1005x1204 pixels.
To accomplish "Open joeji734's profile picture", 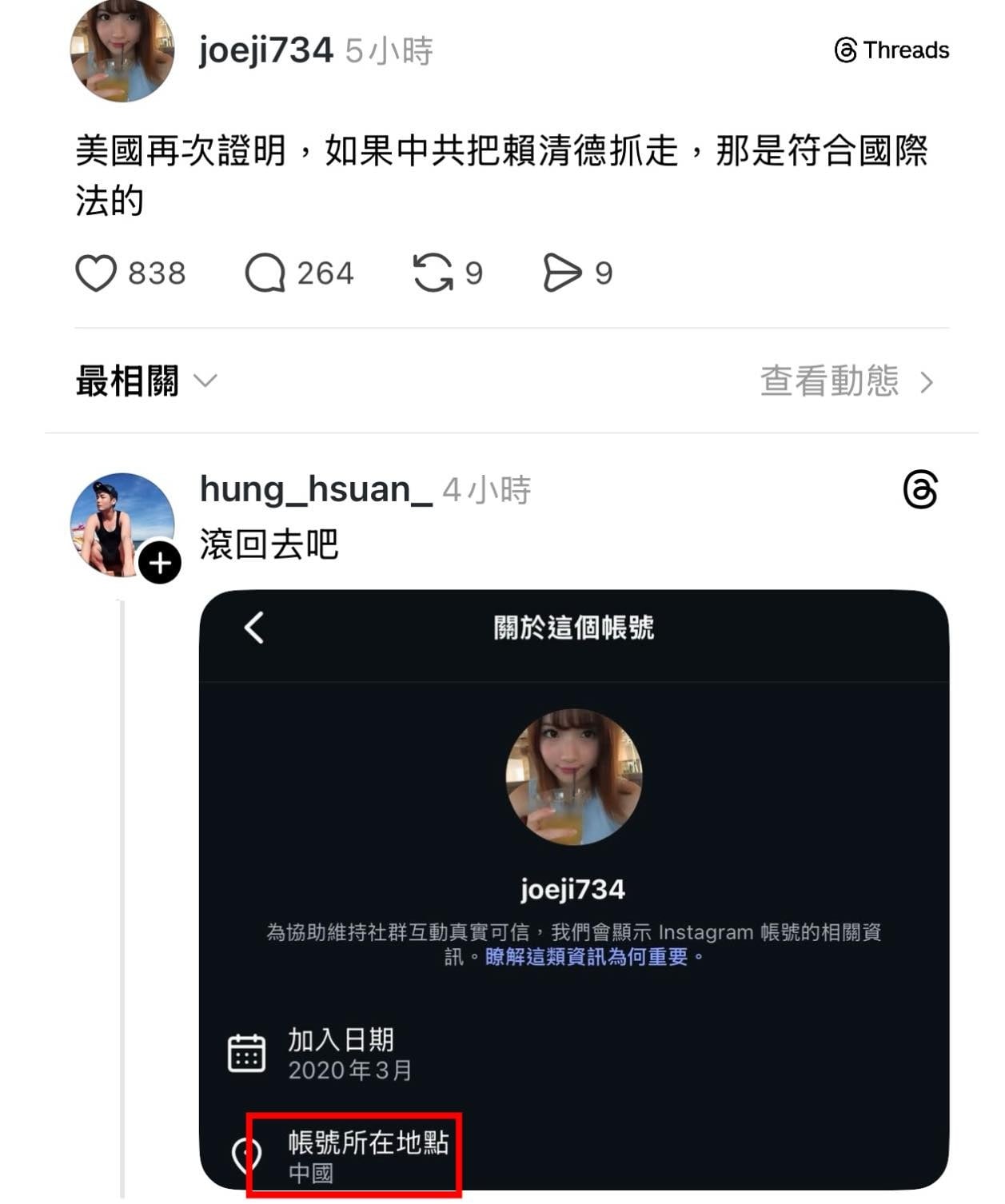I will point(122,51).
